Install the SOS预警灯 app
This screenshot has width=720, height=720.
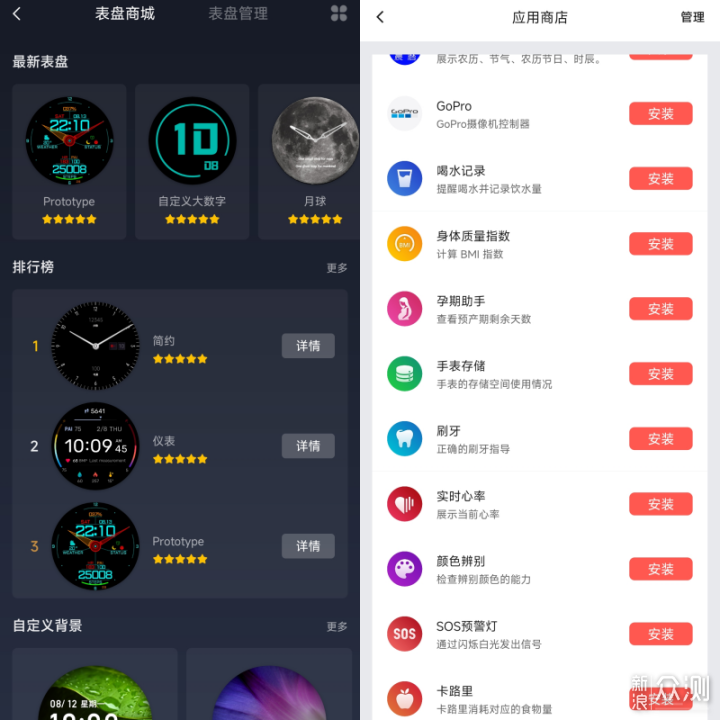pos(660,634)
